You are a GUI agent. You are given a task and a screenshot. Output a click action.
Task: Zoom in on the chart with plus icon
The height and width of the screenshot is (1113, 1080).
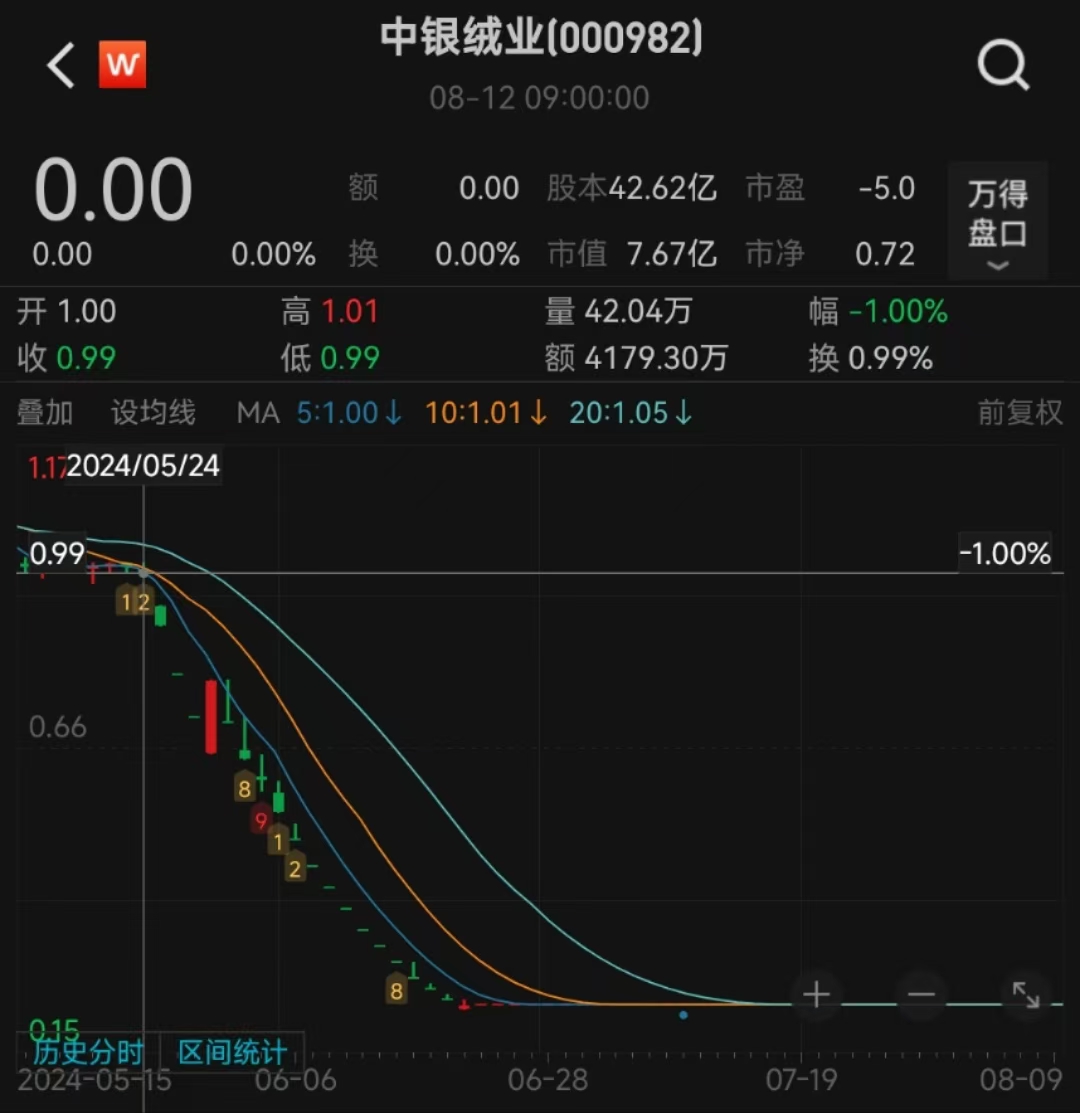(816, 995)
